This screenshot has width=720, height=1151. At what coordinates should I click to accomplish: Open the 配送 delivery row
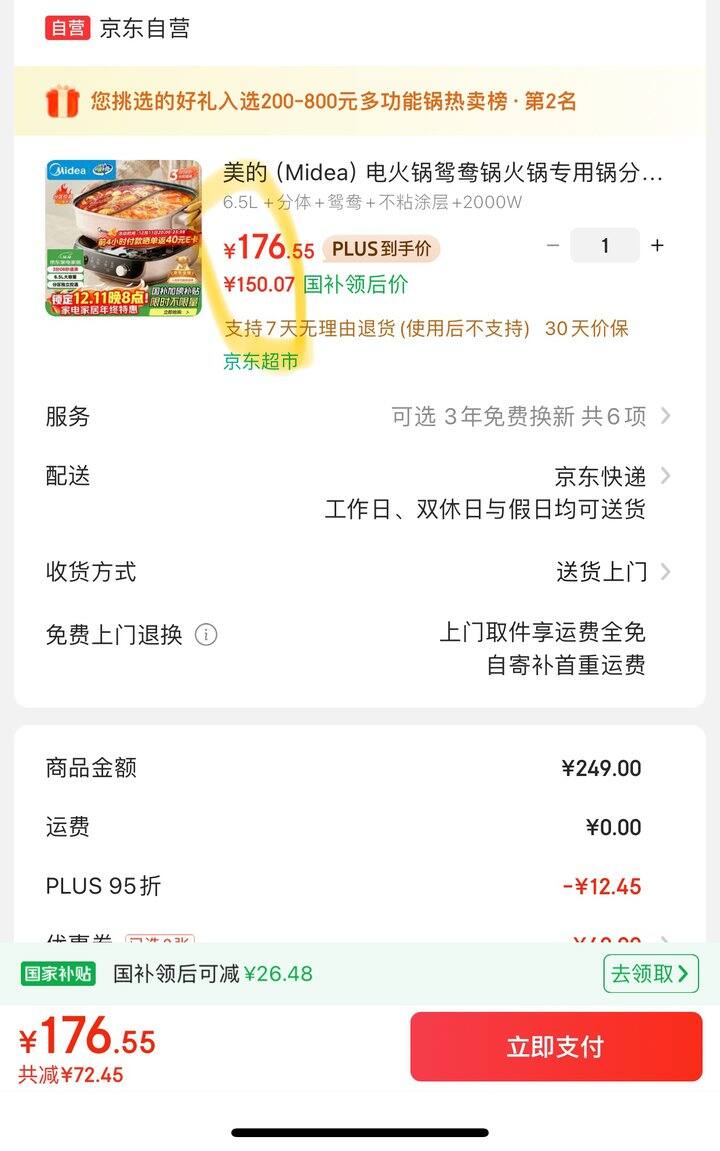point(360,476)
